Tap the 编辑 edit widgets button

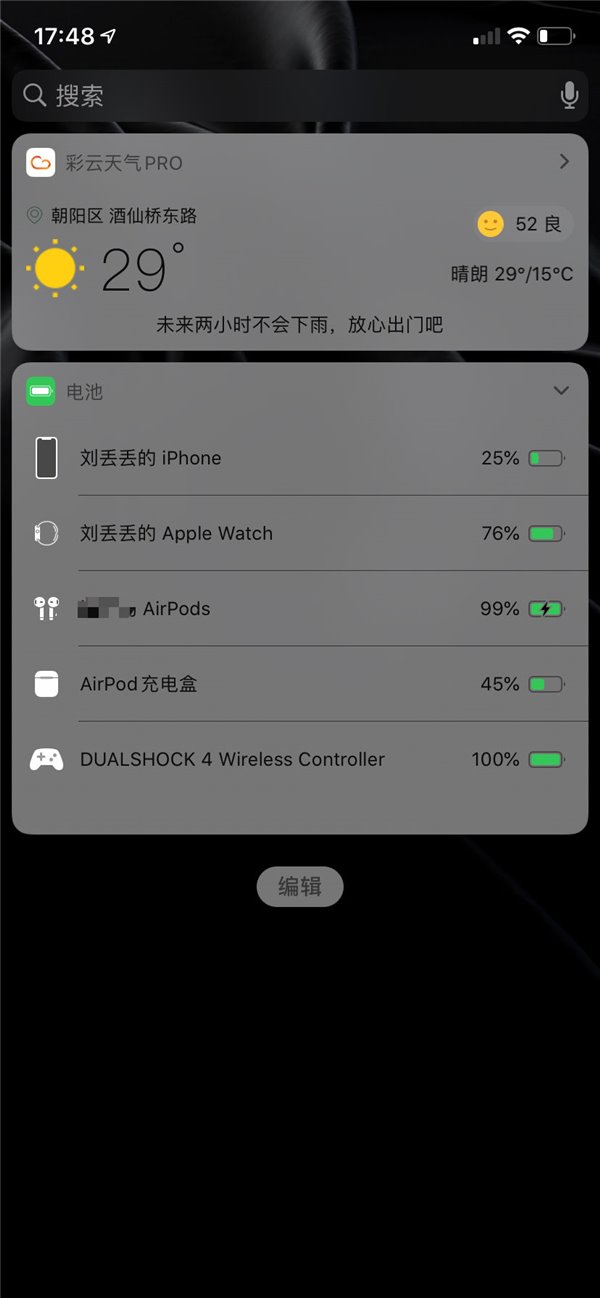(x=300, y=886)
